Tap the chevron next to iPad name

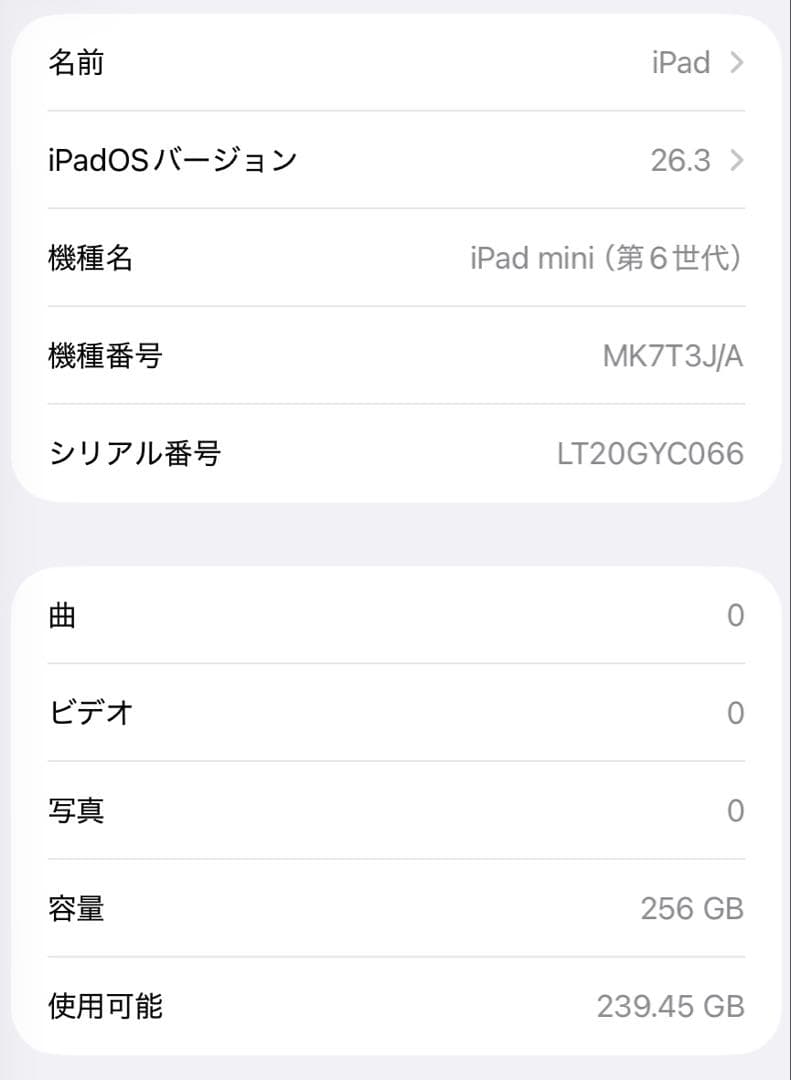pos(737,62)
